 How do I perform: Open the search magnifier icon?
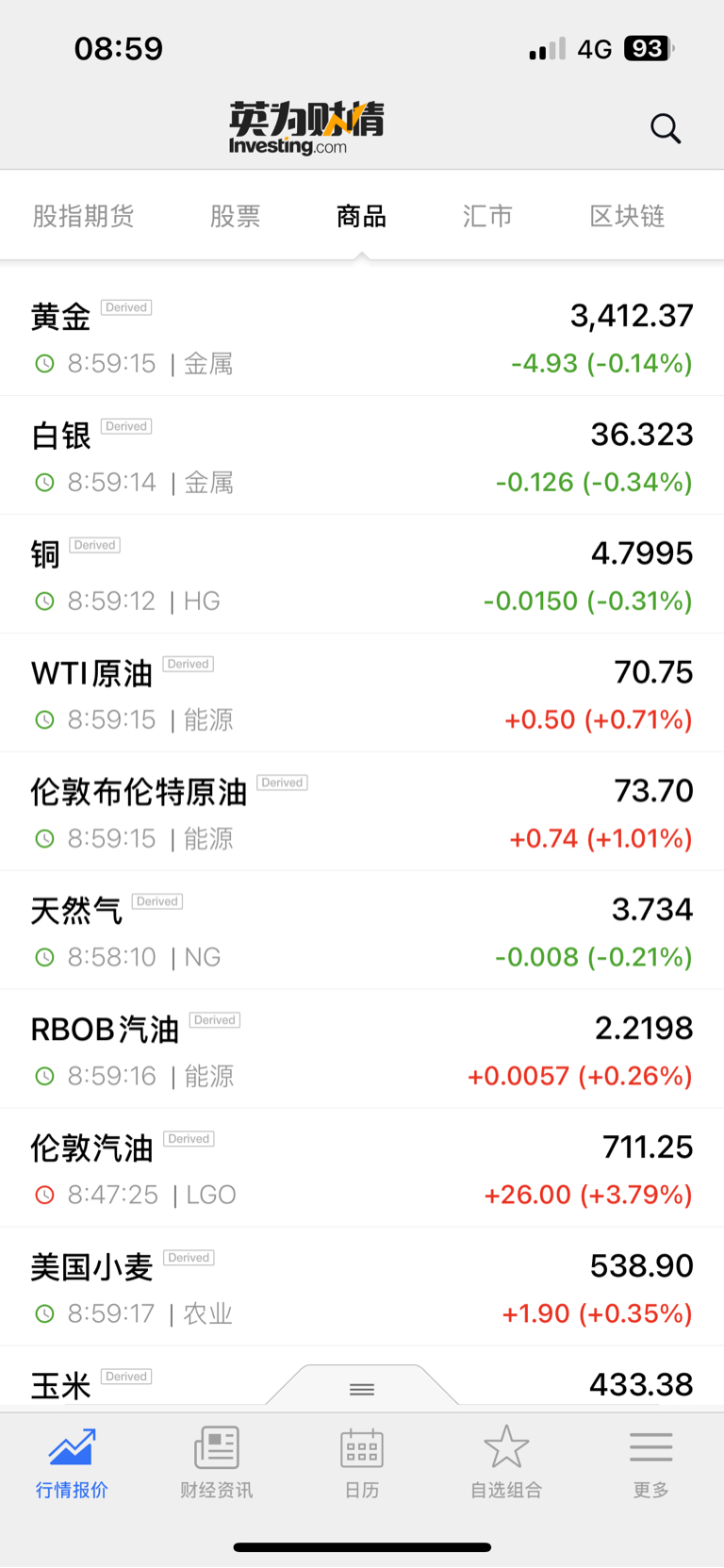(666, 128)
